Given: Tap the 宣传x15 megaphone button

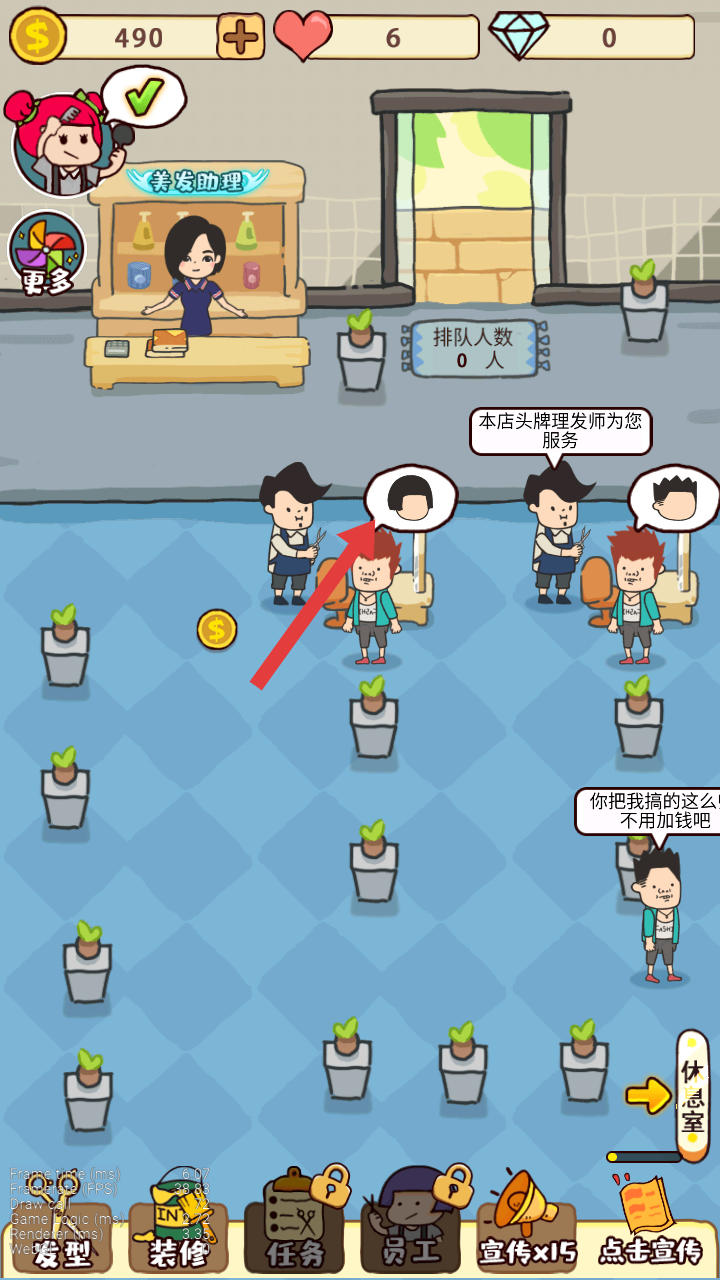Looking at the screenshot, I should [527, 1222].
